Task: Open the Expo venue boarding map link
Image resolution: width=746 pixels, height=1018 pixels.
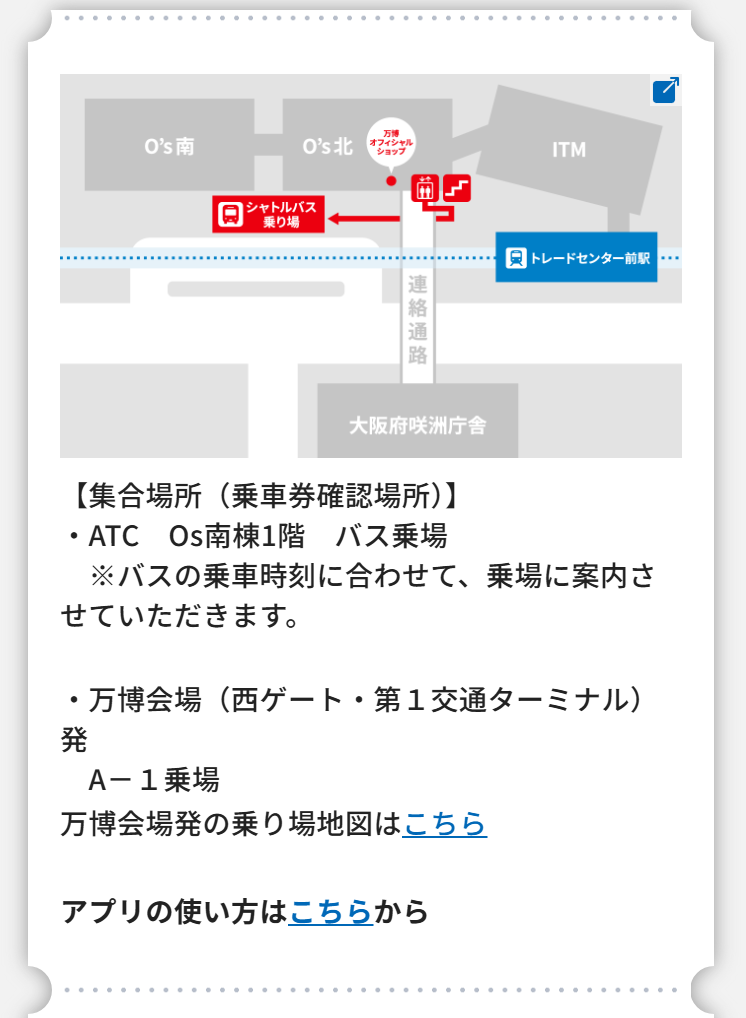Action: (444, 824)
